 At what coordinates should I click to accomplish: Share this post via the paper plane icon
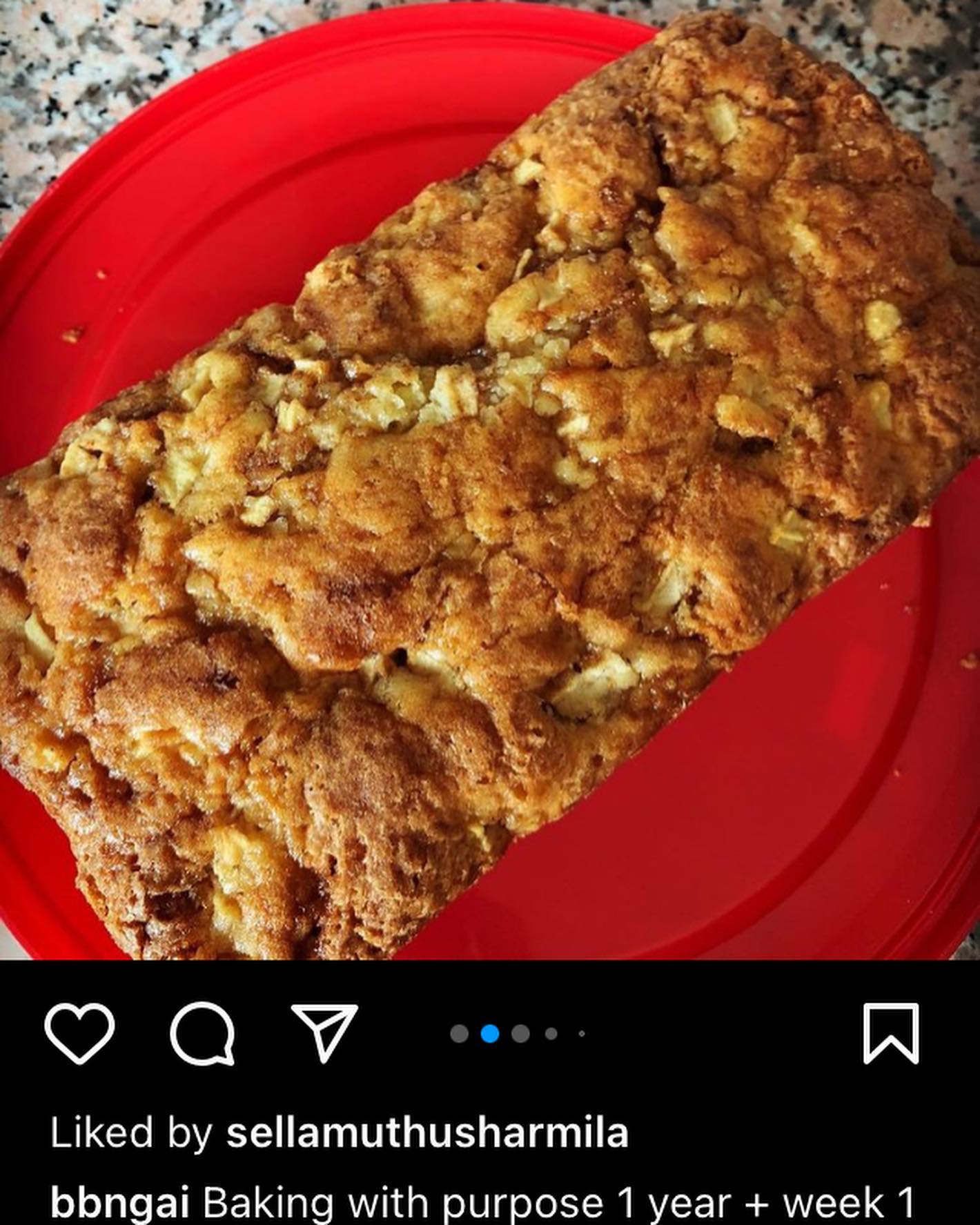point(324,1032)
